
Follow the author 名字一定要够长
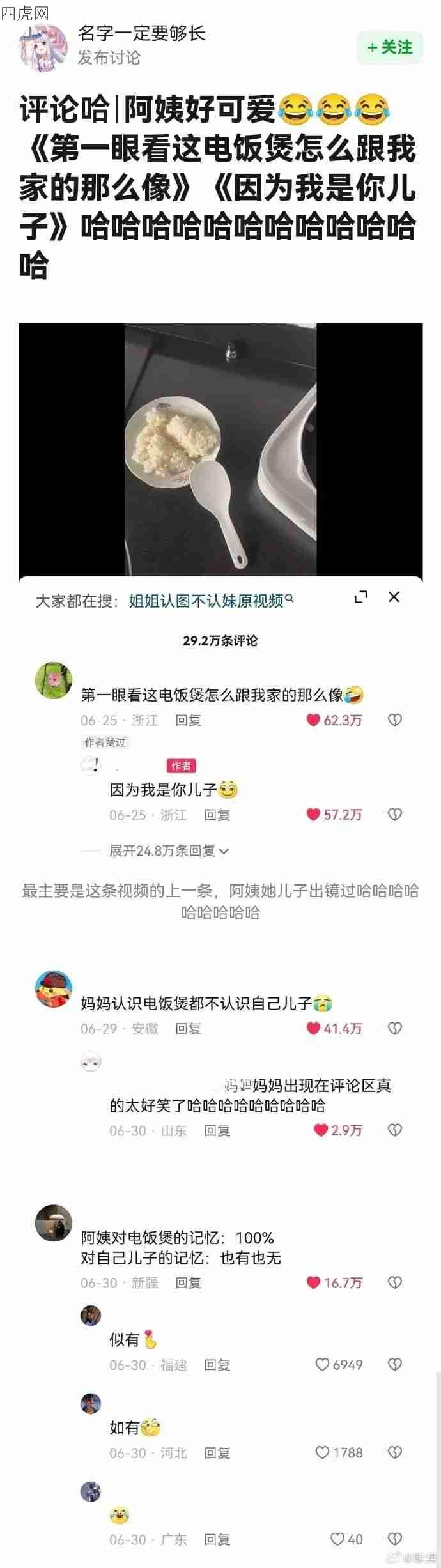390,47
